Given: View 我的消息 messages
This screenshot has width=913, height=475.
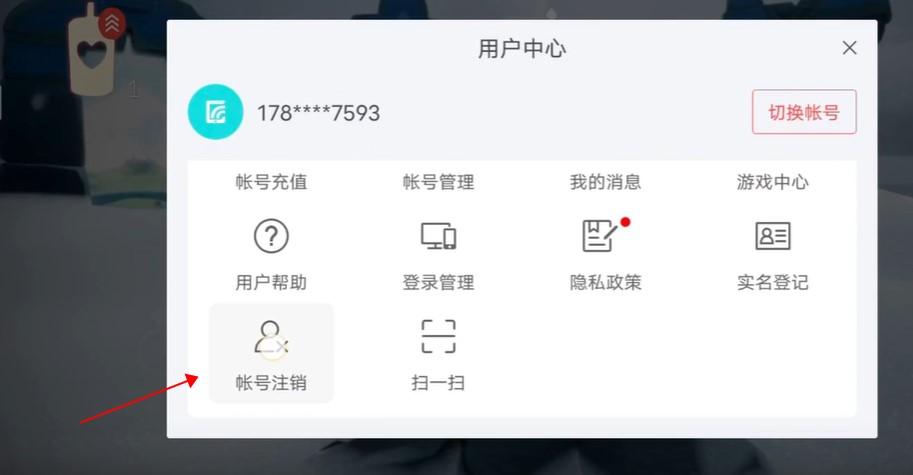Looking at the screenshot, I should 605,182.
